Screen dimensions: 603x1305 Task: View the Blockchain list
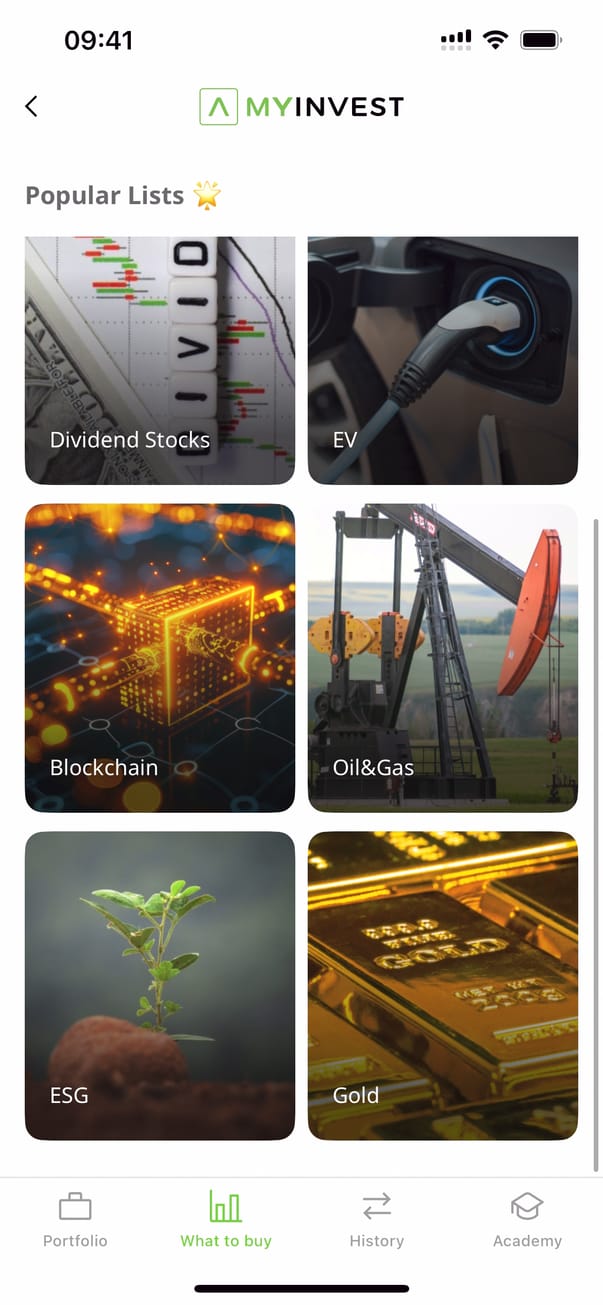[160, 657]
